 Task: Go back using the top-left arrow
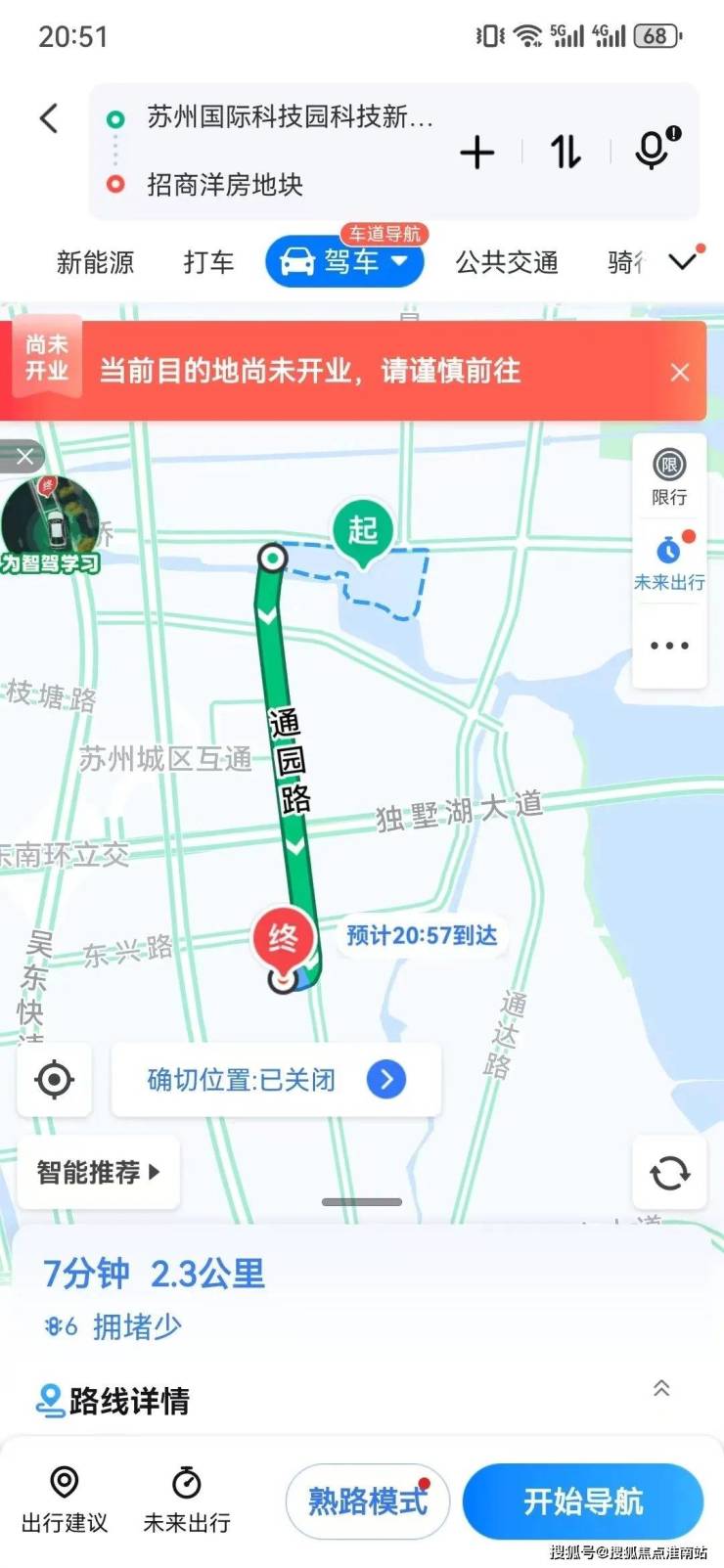tap(49, 118)
